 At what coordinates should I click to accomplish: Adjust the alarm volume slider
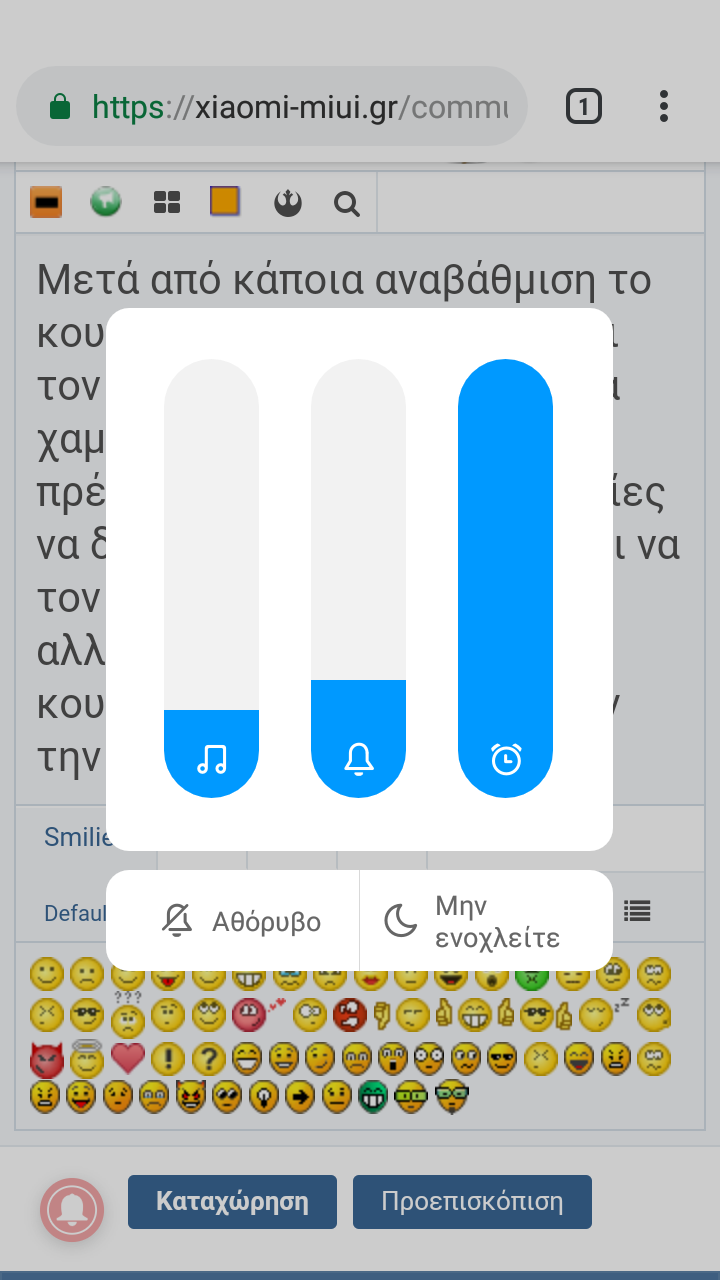point(505,578)
